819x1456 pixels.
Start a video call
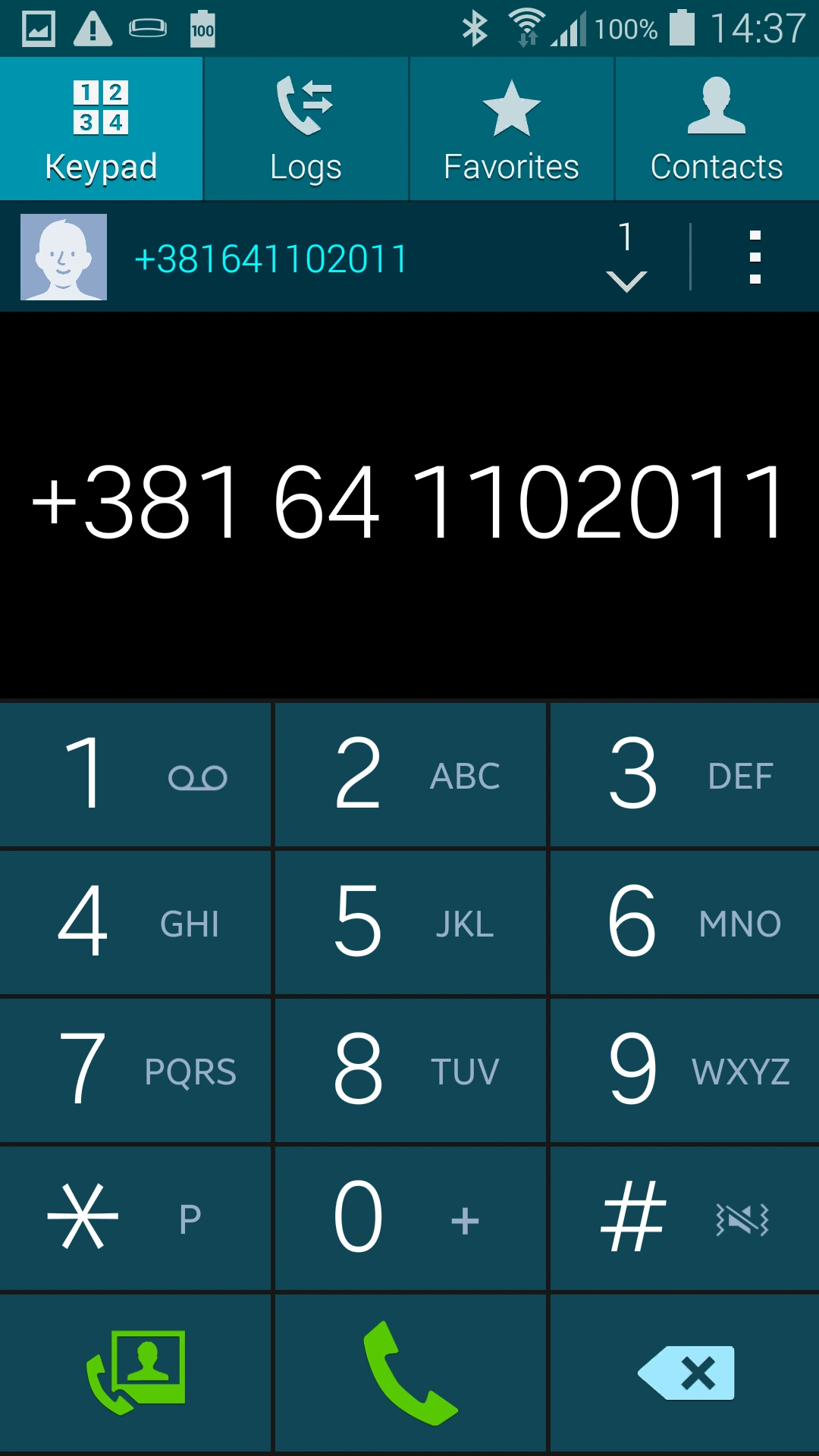136,1373
